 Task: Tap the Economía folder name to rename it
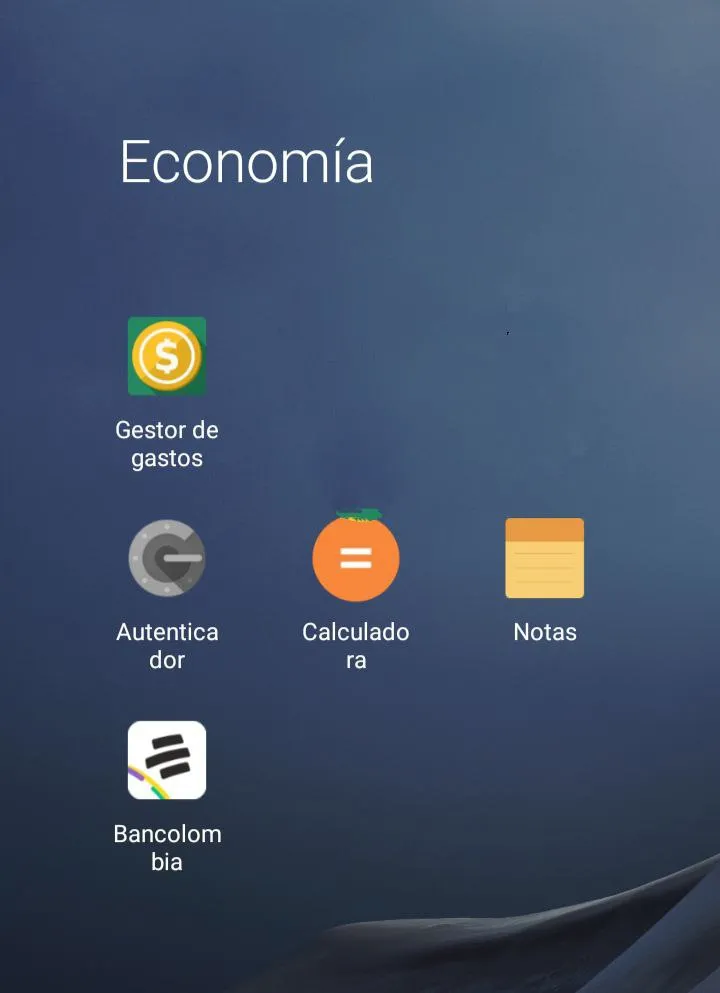[x=246, y=162]
